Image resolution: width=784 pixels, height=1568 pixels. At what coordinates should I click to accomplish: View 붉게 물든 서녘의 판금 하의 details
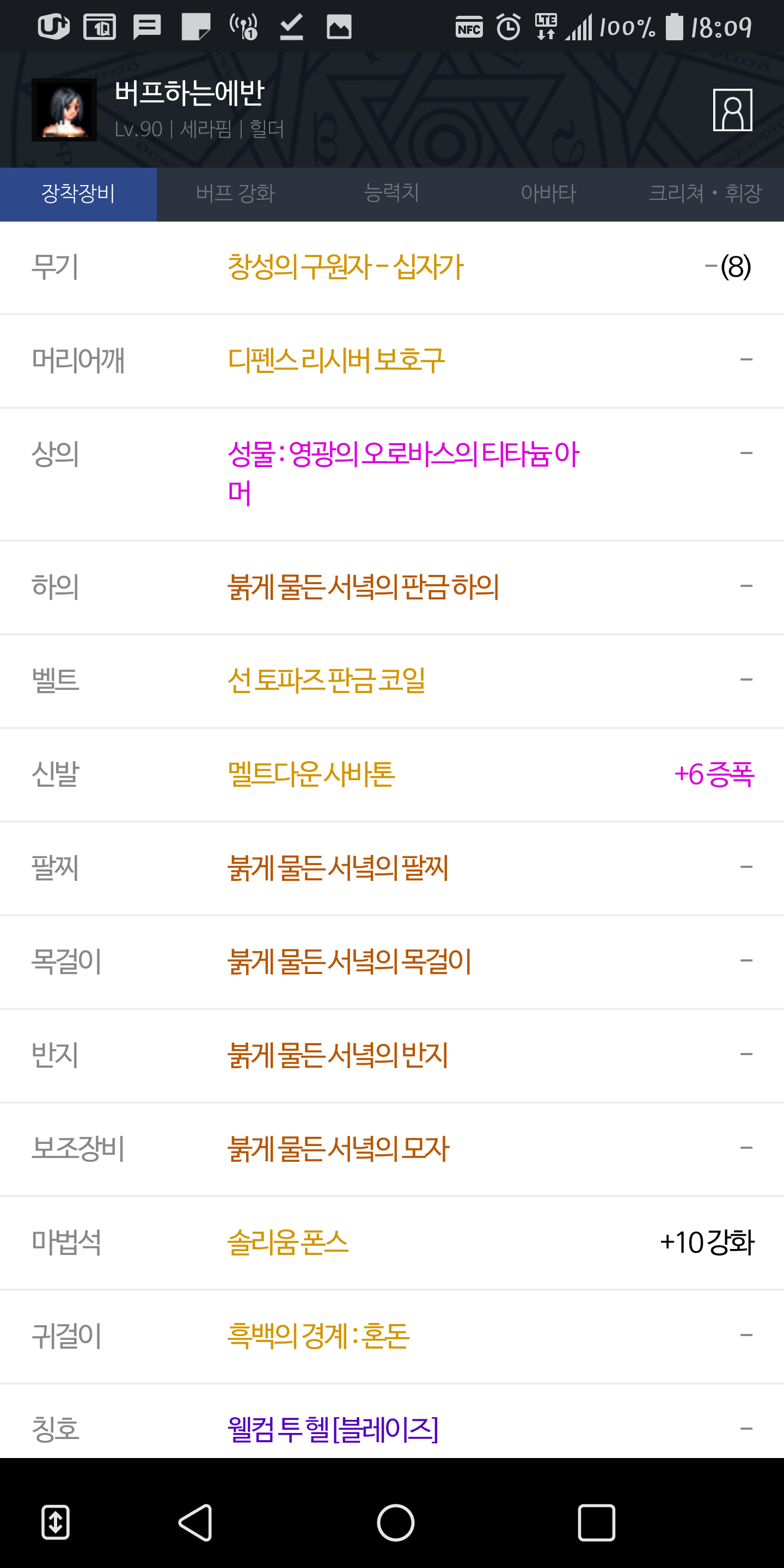363,587
